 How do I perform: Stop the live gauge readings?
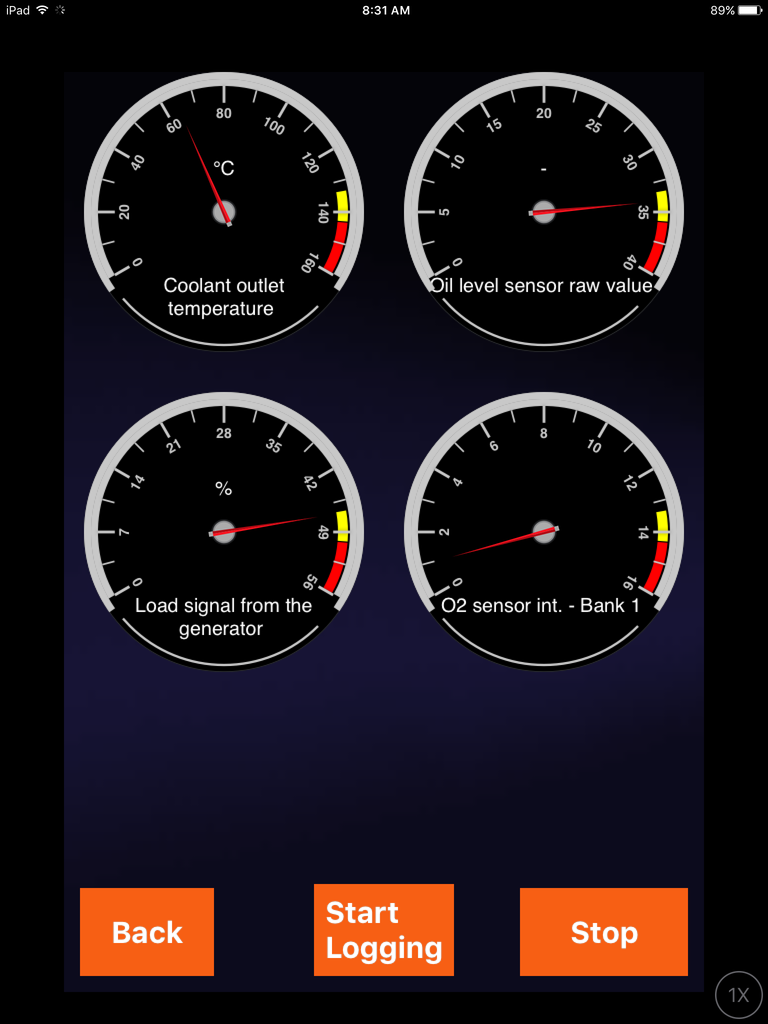point(604,932)
